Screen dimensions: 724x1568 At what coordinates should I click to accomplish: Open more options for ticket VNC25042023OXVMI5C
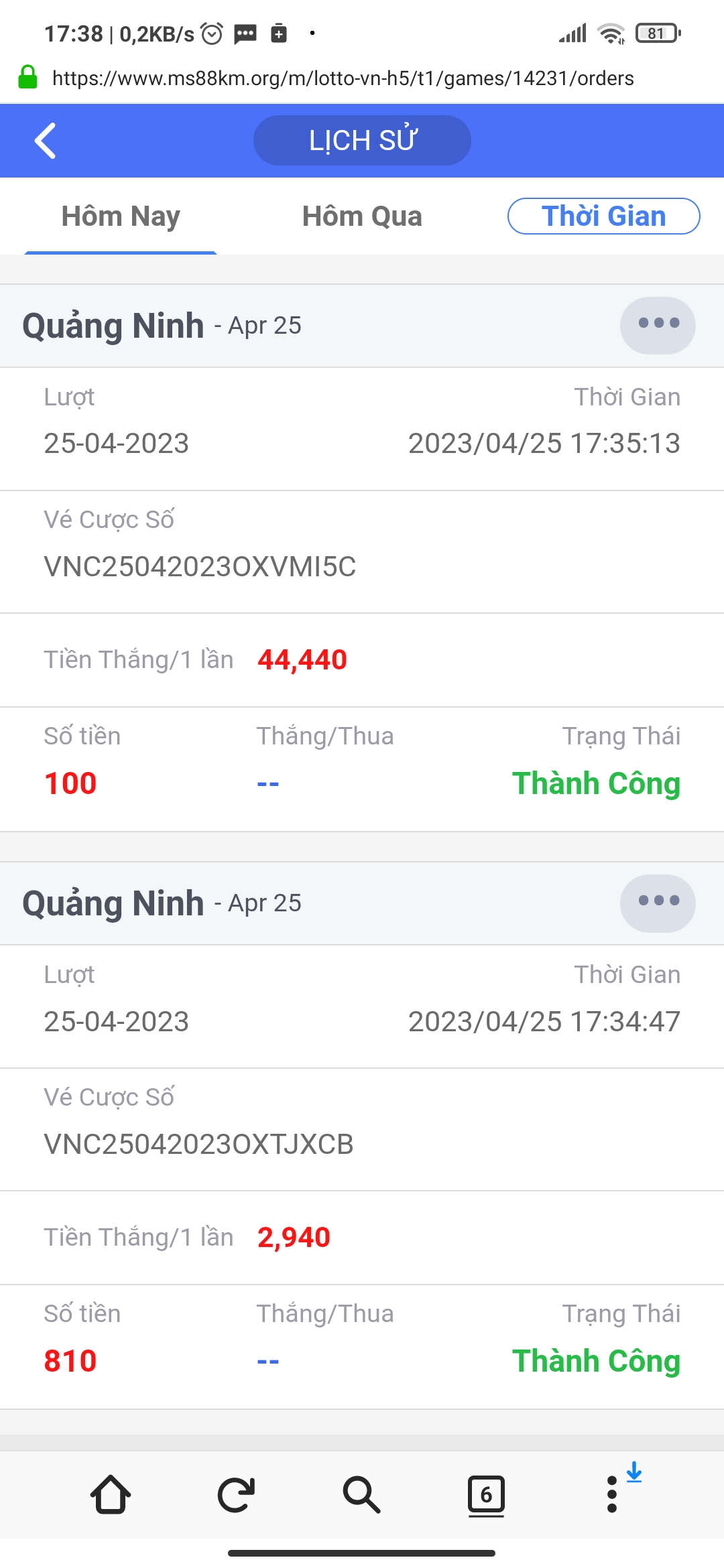point(658,325)
